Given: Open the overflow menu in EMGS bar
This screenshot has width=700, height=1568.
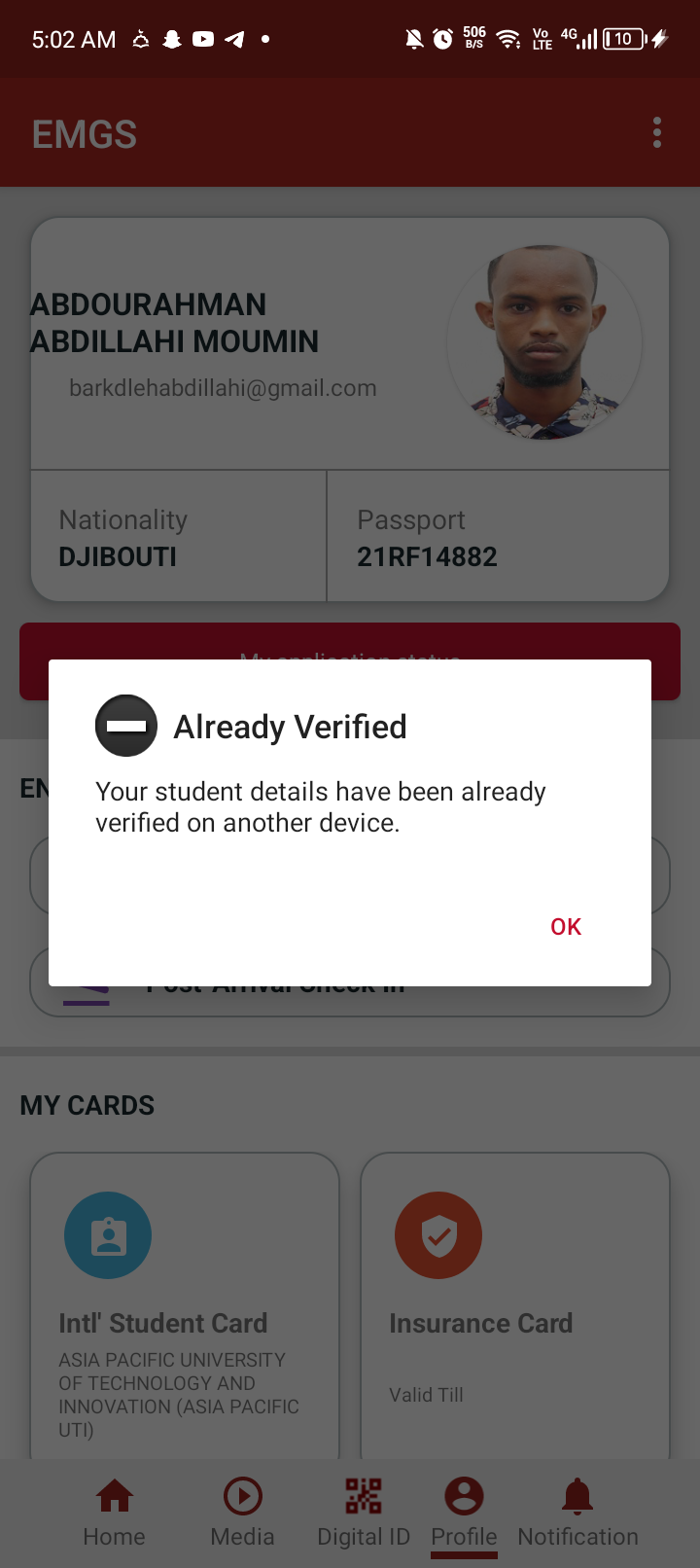Looking at the screenshot, I should click(x=657, y=132).
